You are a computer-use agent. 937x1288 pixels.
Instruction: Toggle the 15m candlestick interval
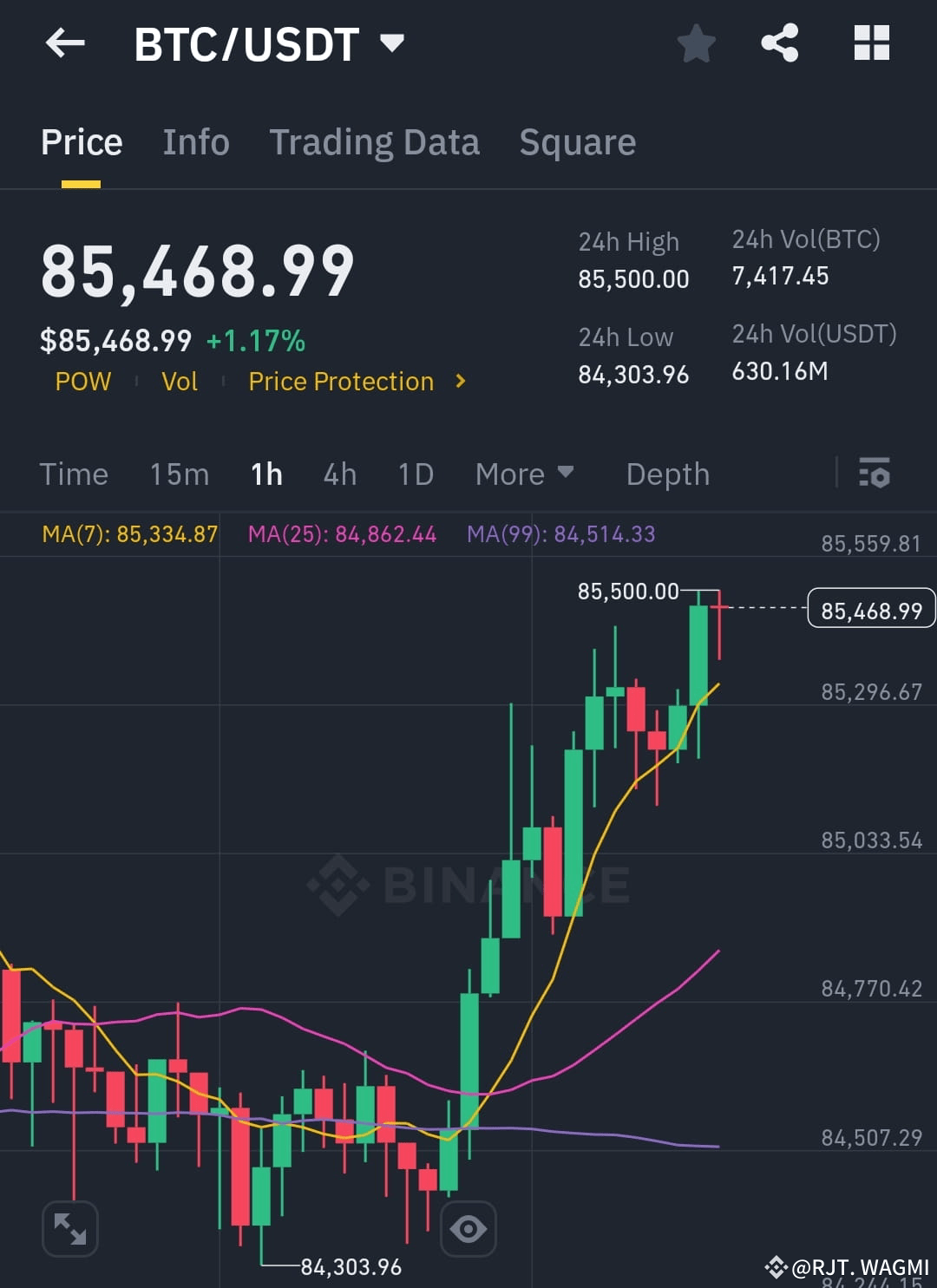pyautogui.click(x=178, y=474)
